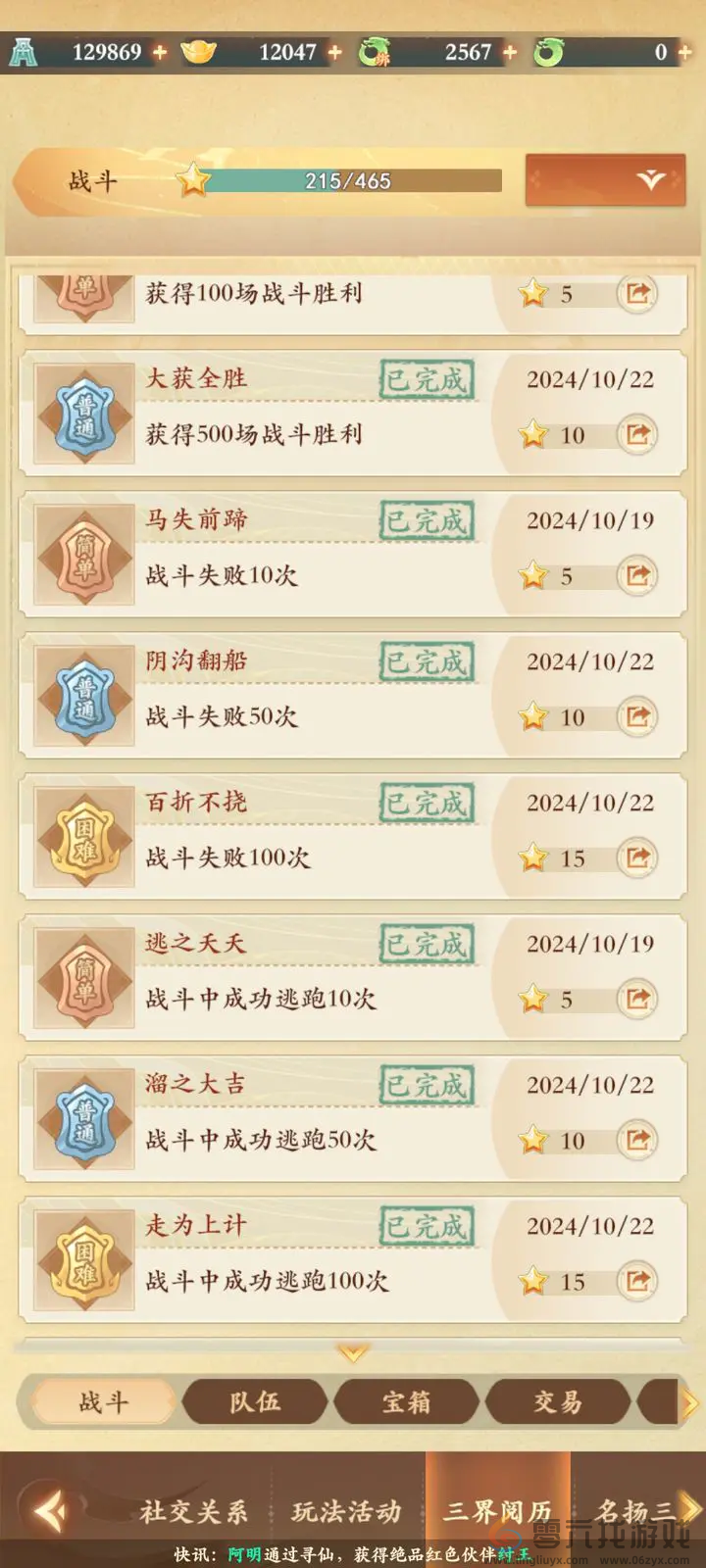This screenshot has width=706, height=1568.
Task: Share the 百折不挠 achievement
Action: (637, 857)
